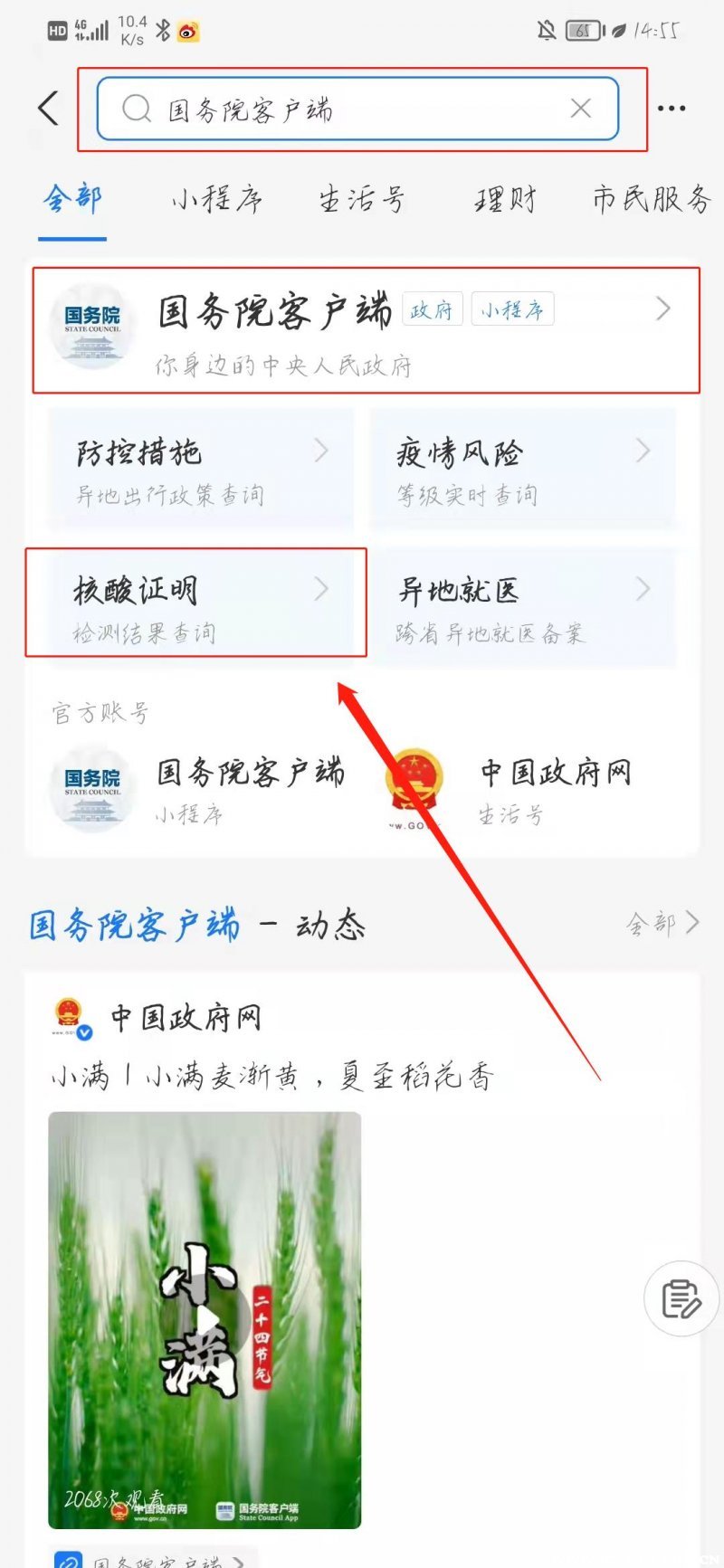Image resolution: width=724 pixels, height=1568 pixels.
Task: Switch to the 理财 tab
Action: pyautogui.click(x=505, y=199)
